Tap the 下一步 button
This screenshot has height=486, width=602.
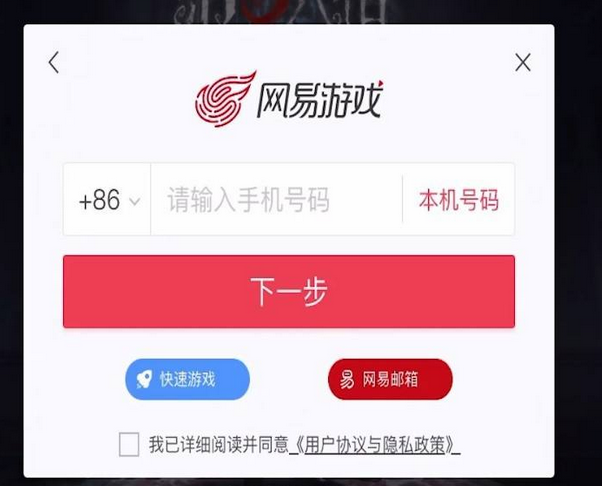289,291
